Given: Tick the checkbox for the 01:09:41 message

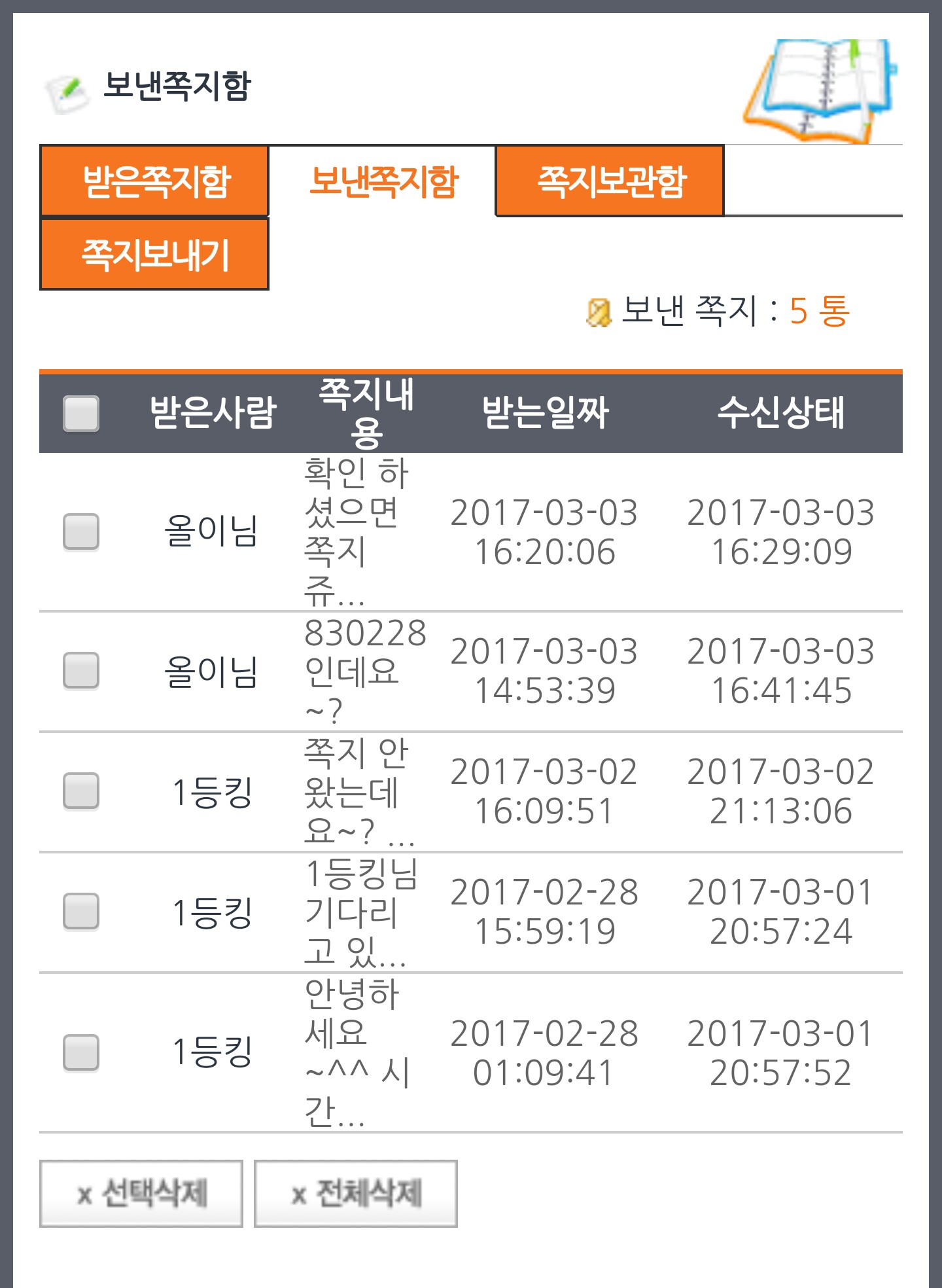Looking at the screenshot, I should pyautogui.click(x=81, y=1052).
